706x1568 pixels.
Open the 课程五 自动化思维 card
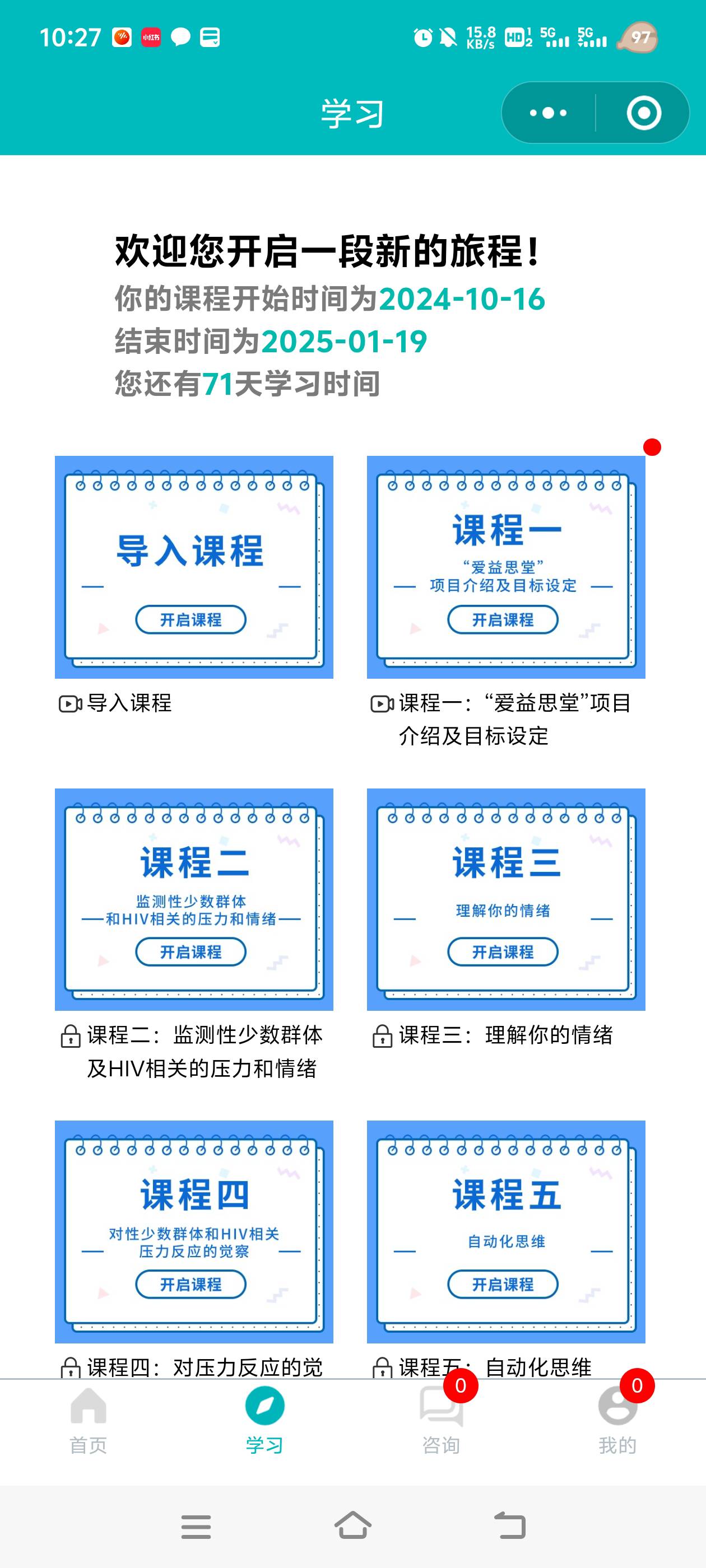[505, 1231]
